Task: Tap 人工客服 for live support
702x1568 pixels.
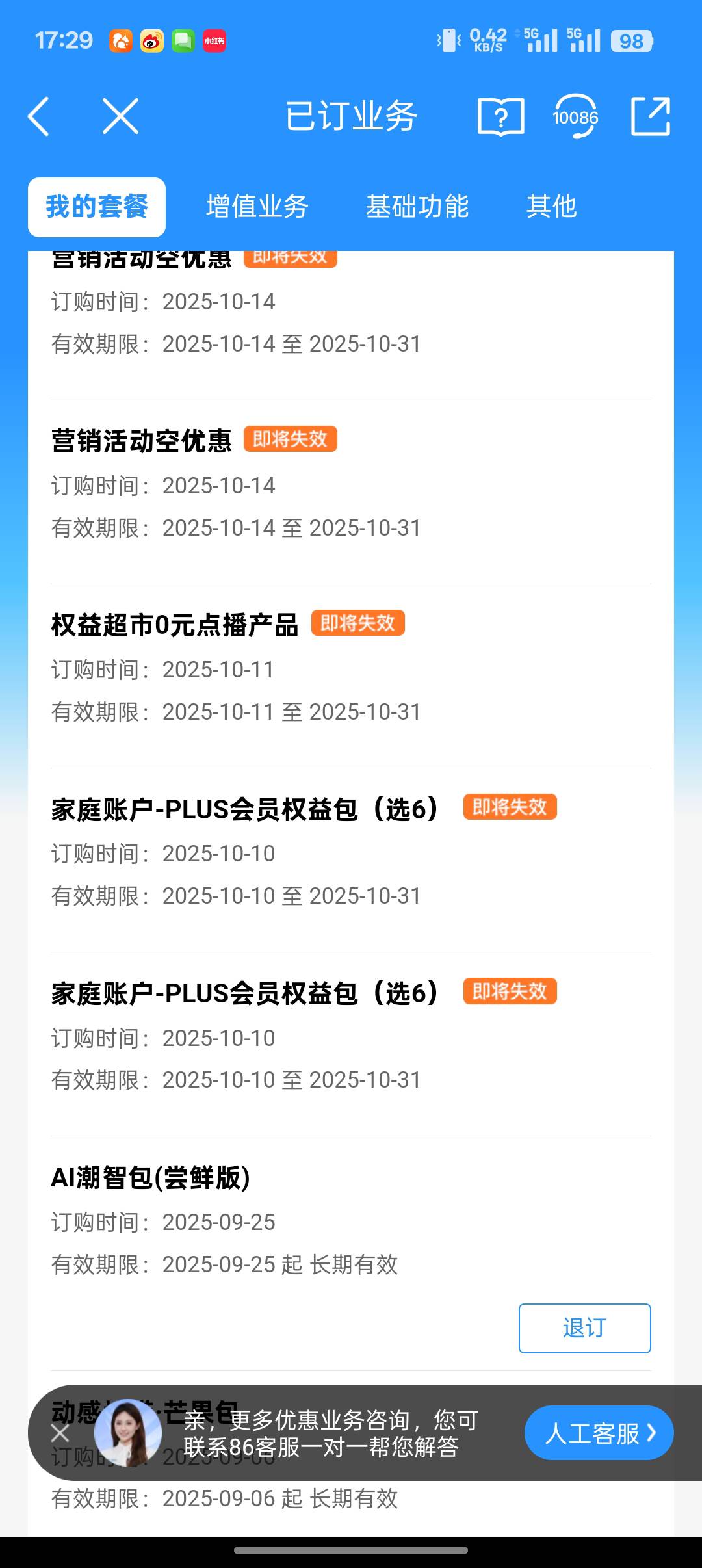Action: 599,1433
